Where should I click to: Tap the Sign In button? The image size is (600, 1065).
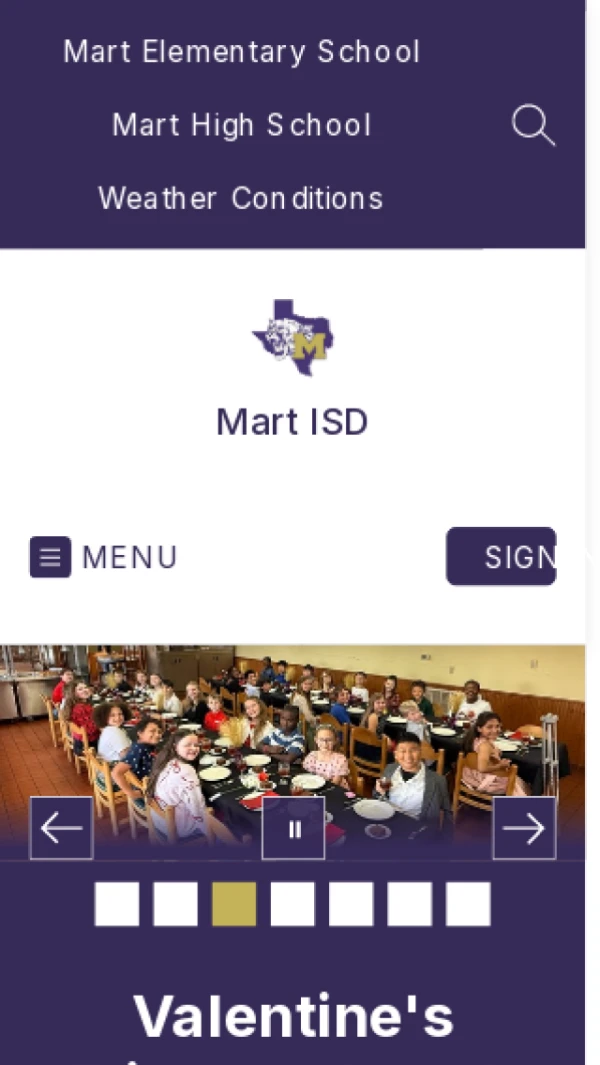pos(501,556)
